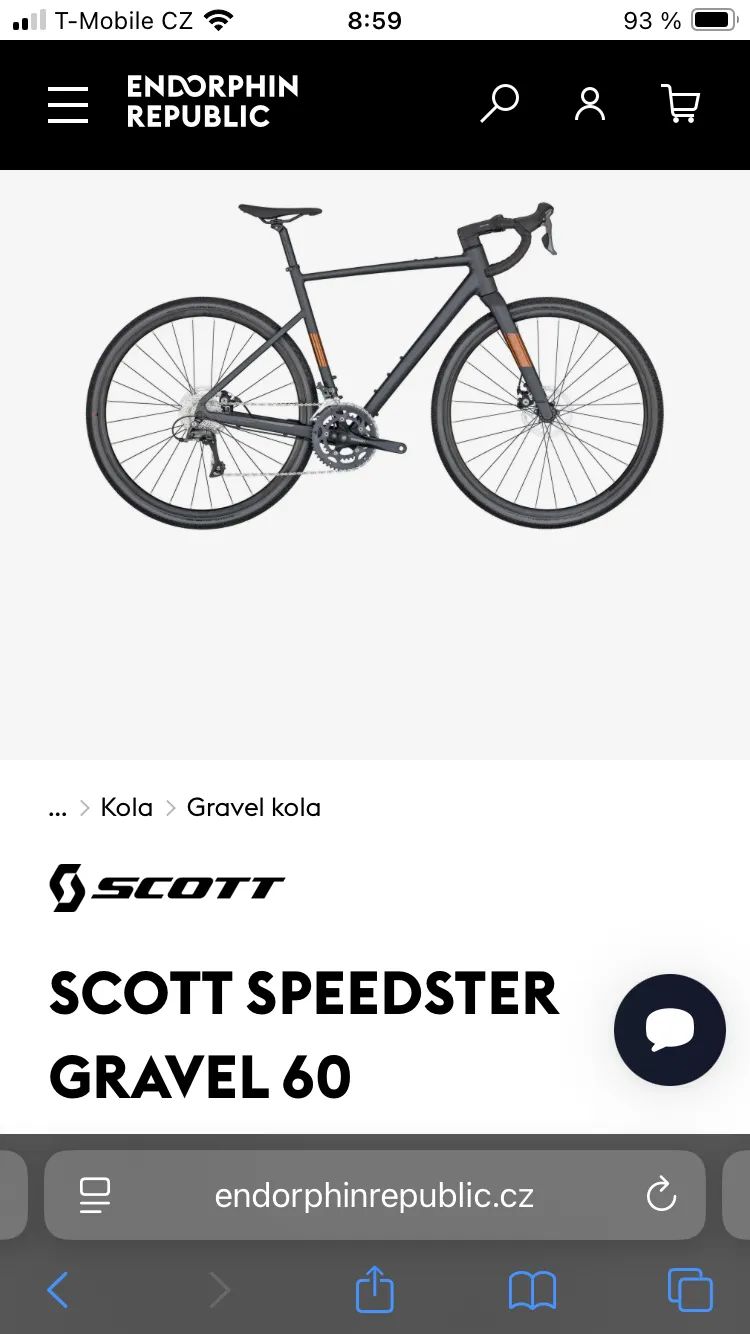
Task: Open Gravel kola breadcrumb category
Action: click(x=254, y=808)
